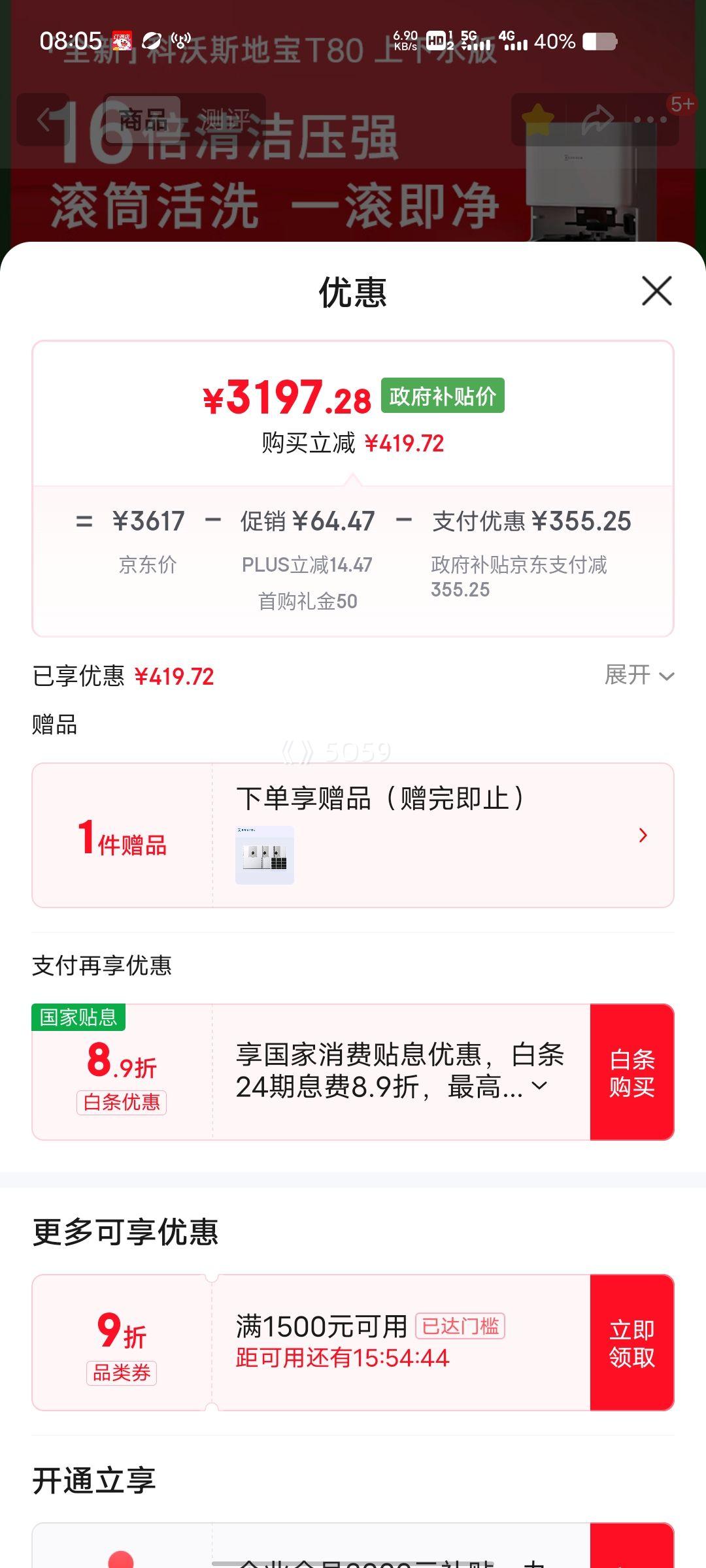Image resolution: width=706 pixels, height=1568 pixels.
Task: Expand the 已享优惠 details with 展开
Action: click(639, 675)
